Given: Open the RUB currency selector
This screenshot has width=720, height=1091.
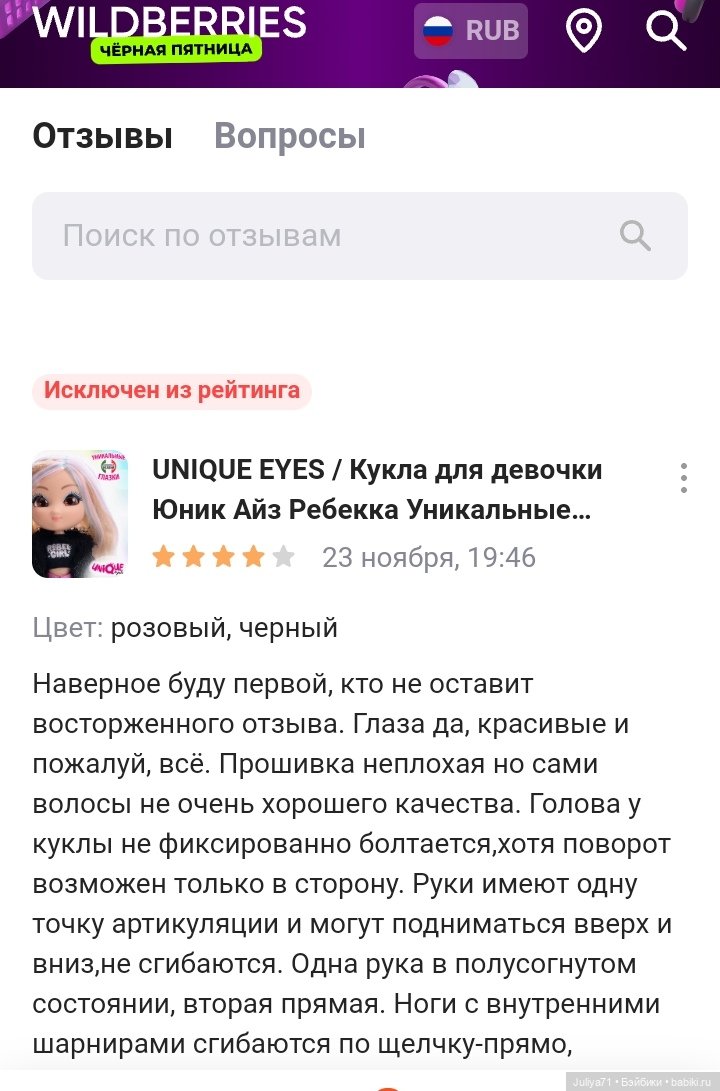Looking at the screenshot, I should (470, 29).
